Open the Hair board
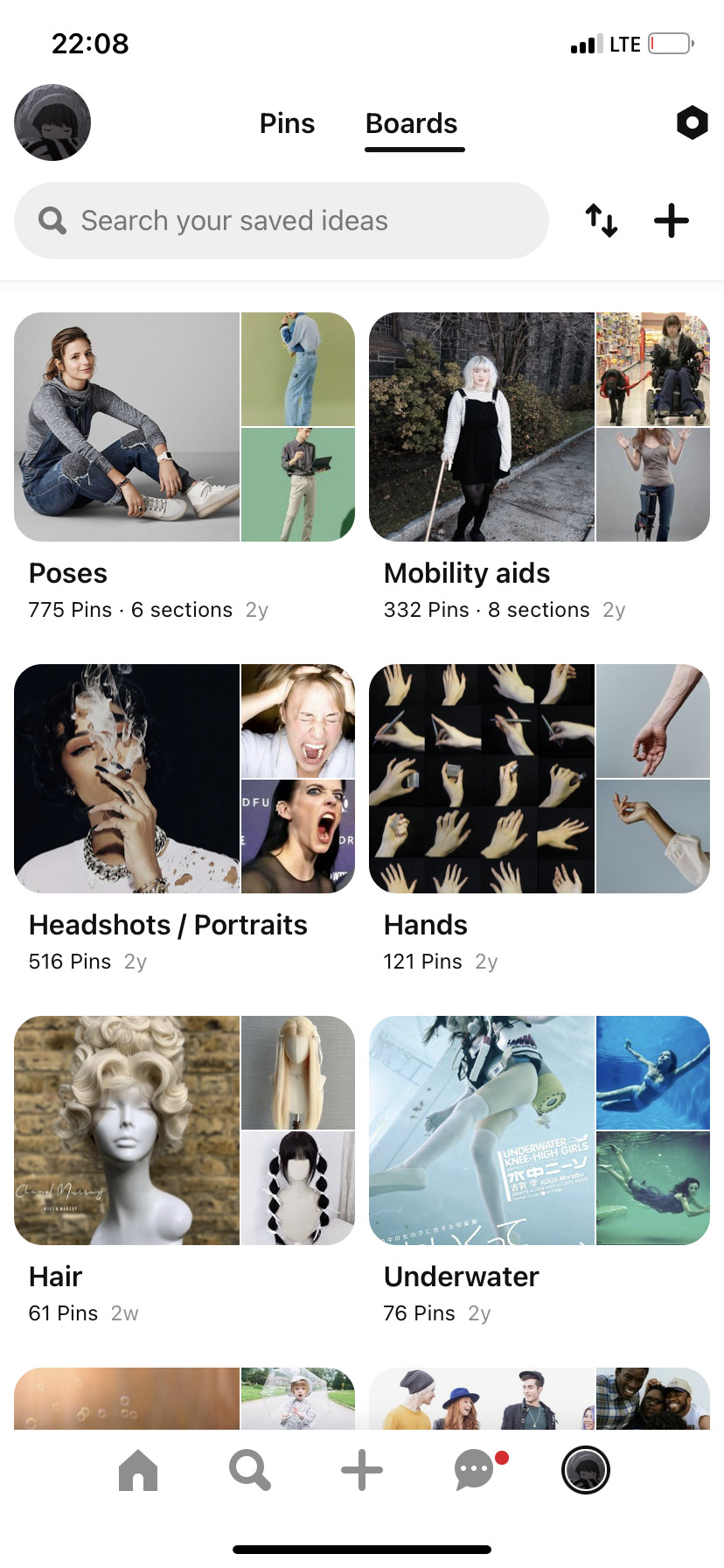Viewport: 724px width, 1568px height. pyautogui.click(x=184, y=1130)
